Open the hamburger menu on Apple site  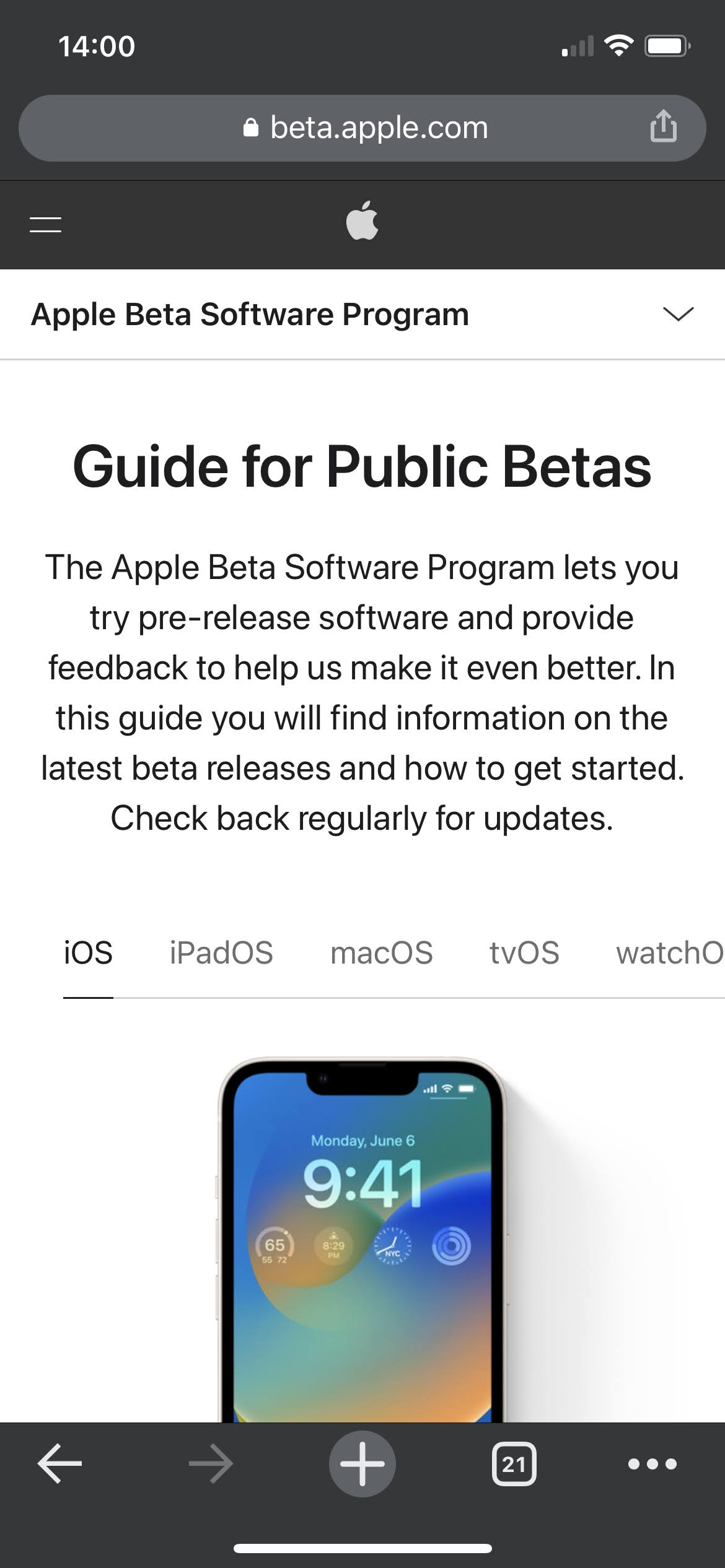click(x=46, y=224)
